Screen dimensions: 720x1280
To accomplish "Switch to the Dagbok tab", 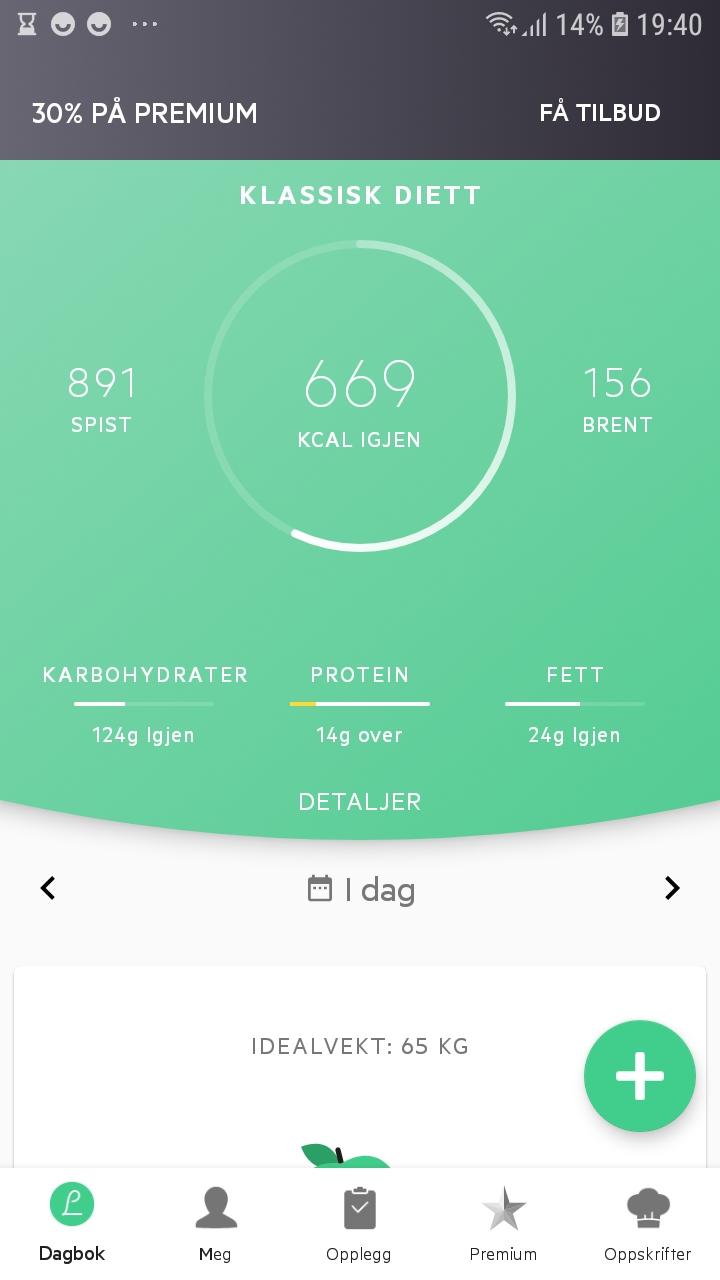I will (72, 1222).
